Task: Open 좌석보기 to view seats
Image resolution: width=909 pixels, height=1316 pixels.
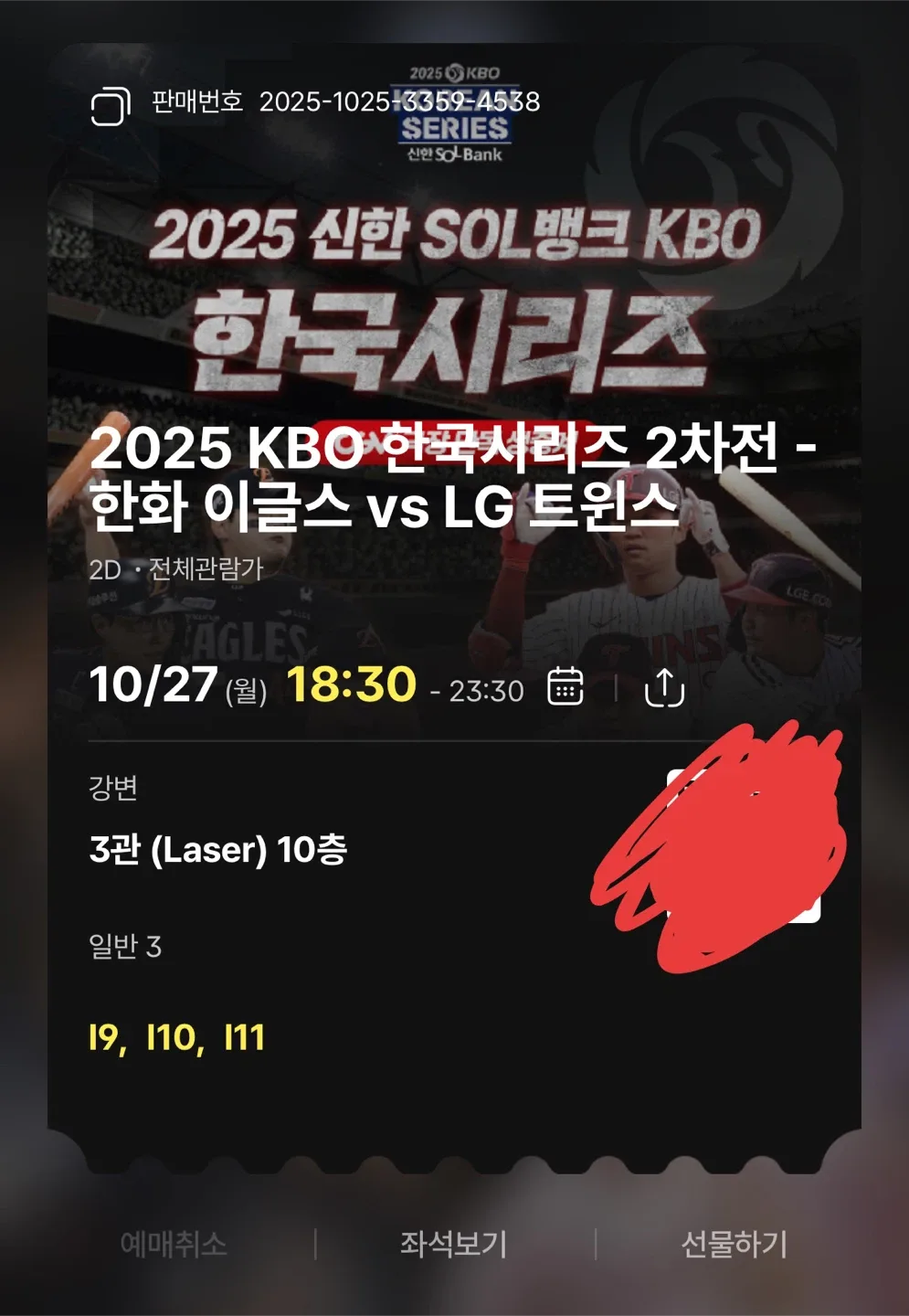Action: 453,1244
